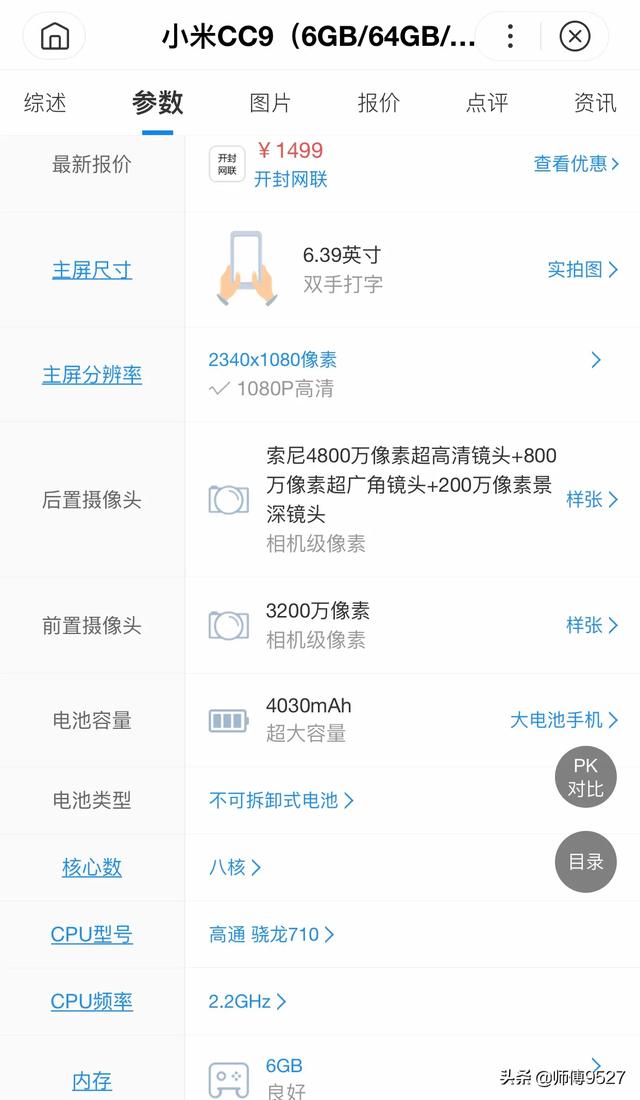Open 2340x1080像素 resolution details
Viewport: 640px width, 1100px height.
tap(273, 360)
